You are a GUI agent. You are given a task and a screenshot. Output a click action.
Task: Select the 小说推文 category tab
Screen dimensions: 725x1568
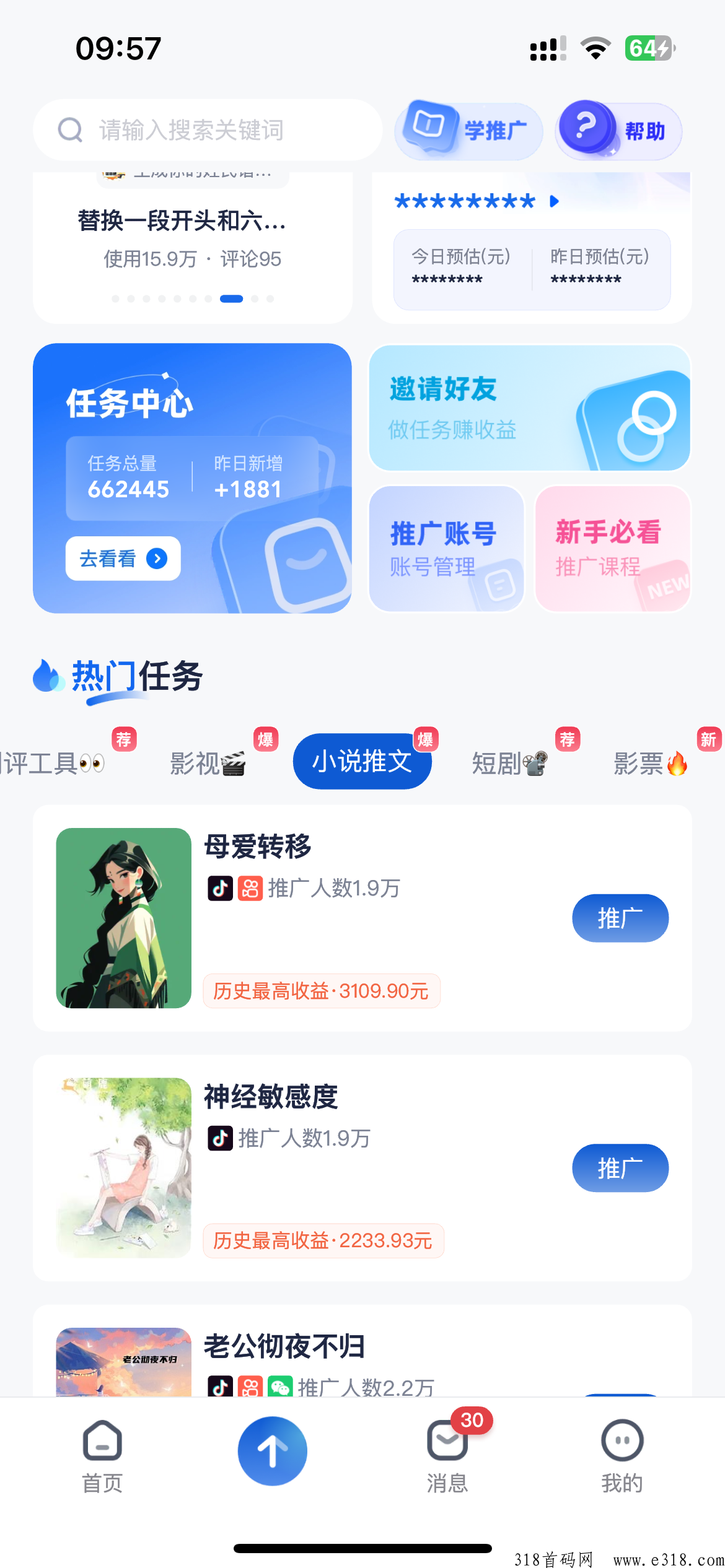(362, 762)
